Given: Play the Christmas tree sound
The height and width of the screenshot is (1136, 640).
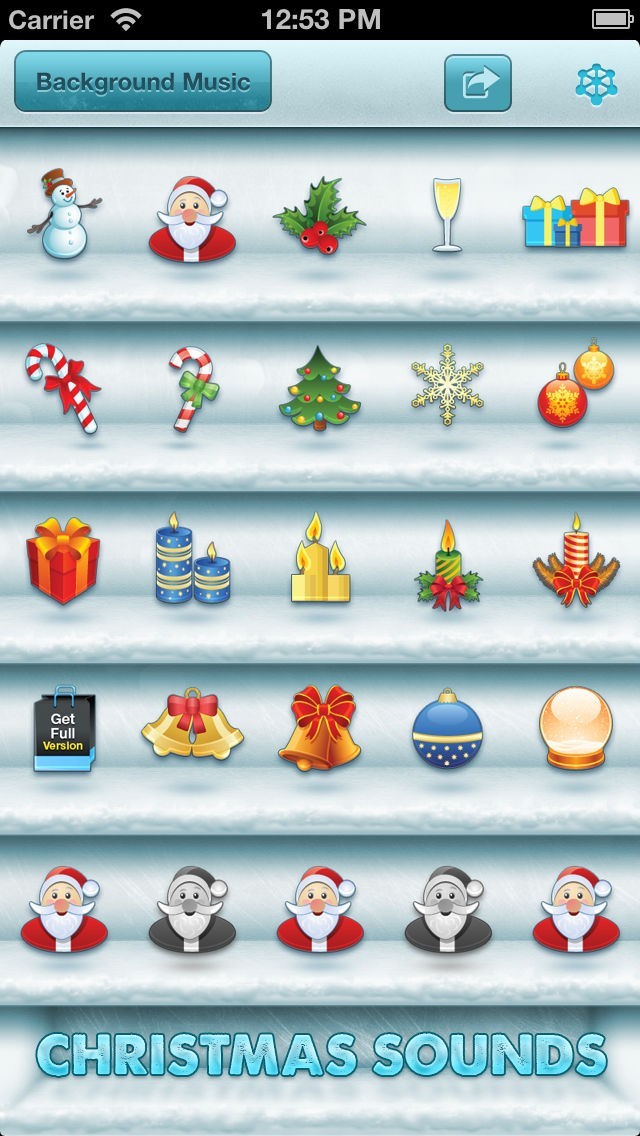Looking at the screenshot, I should click(319, 388).
